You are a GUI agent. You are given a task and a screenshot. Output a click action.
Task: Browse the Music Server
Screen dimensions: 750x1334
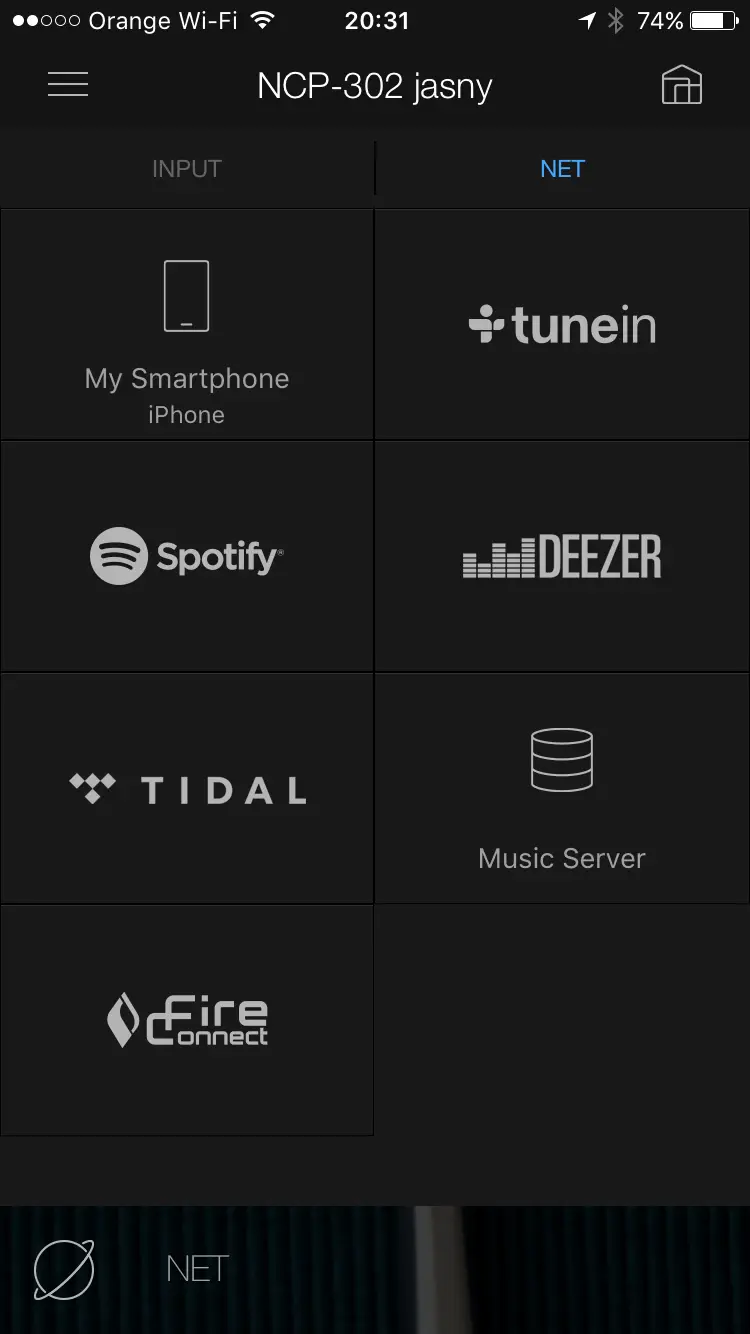click(x=562, y=789)
